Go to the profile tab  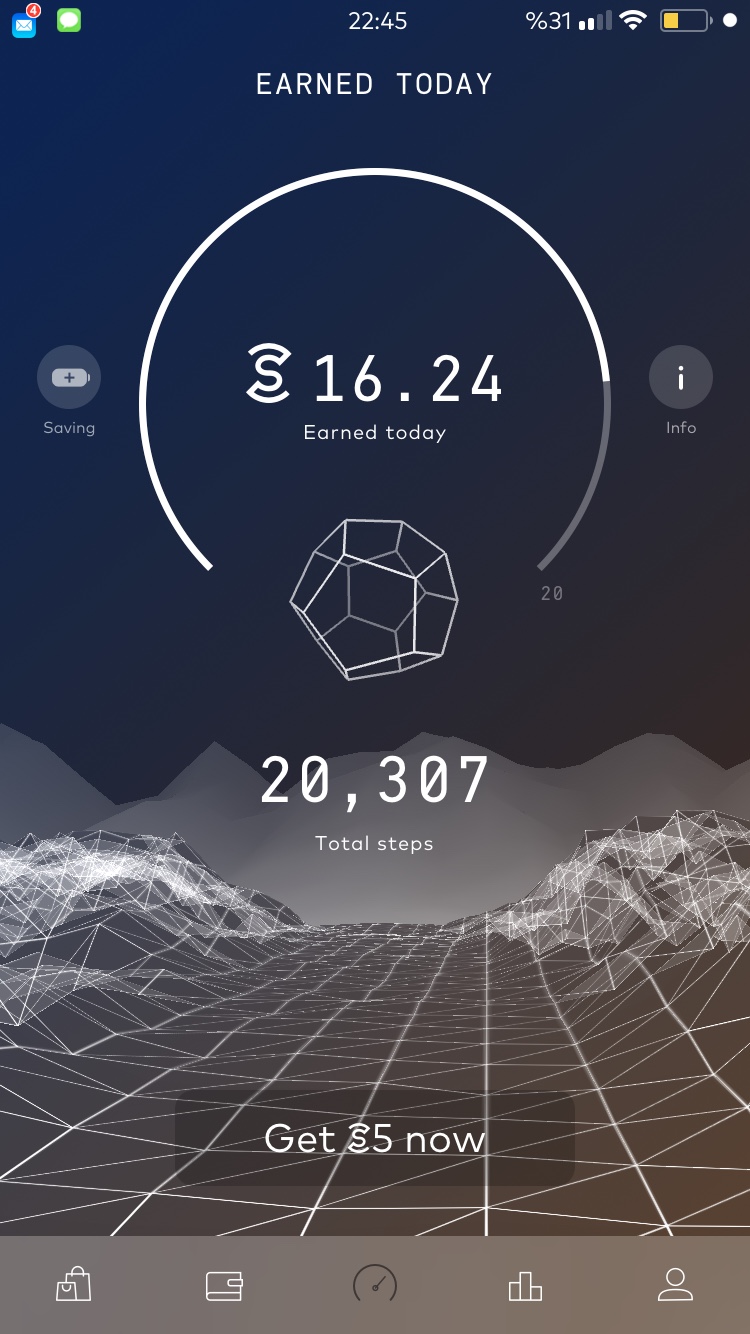pyautogui.click(x=676, y=1285)
